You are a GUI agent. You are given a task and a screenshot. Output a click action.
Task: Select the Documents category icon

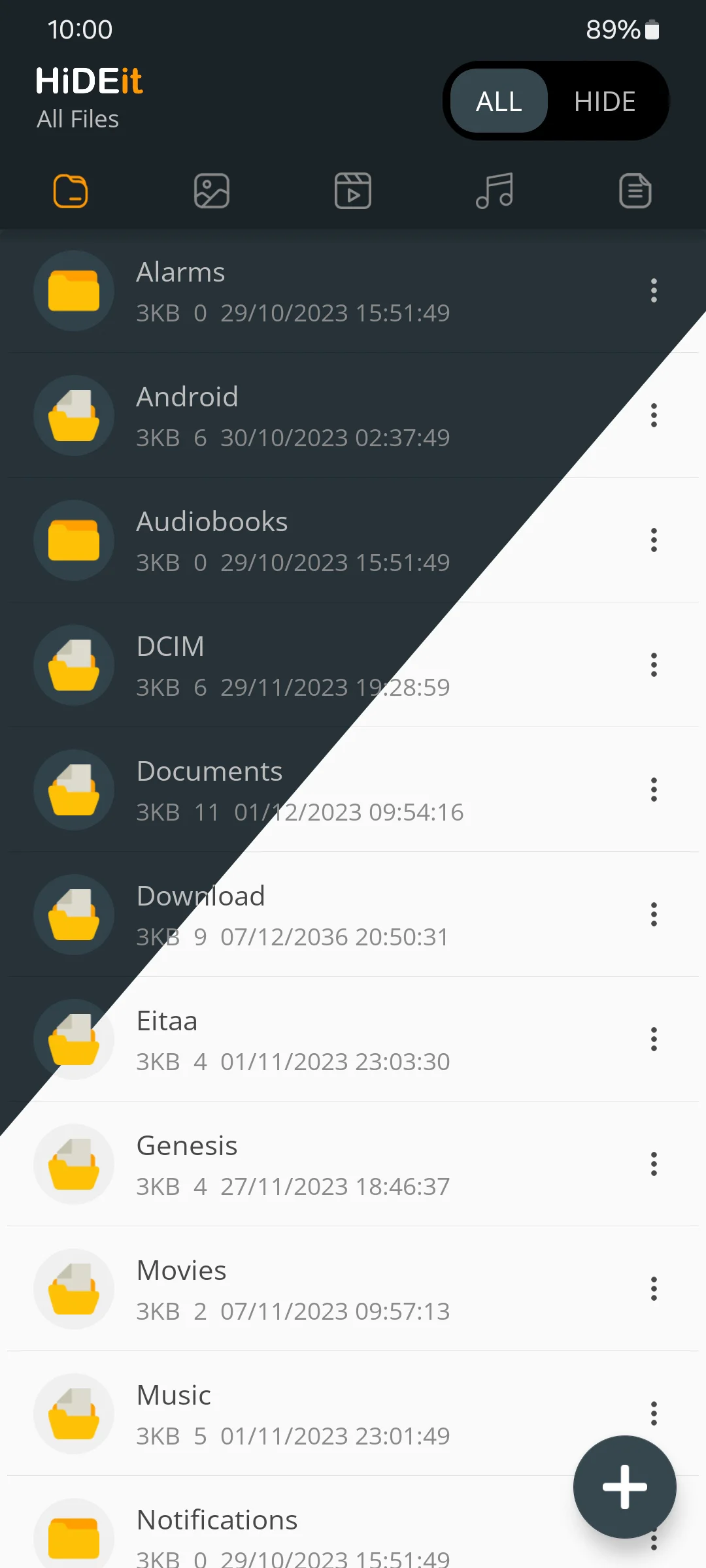tap(635, 191)
